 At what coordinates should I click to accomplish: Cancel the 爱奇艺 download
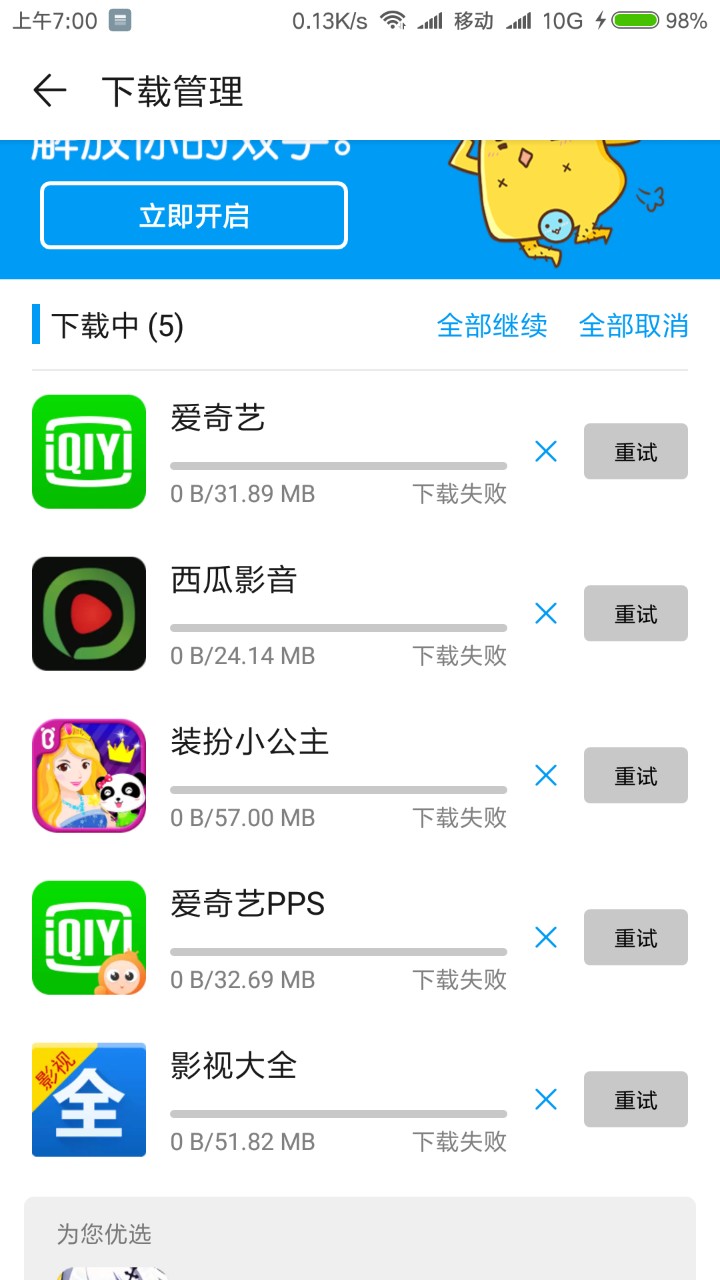click(x=546, y=452)
